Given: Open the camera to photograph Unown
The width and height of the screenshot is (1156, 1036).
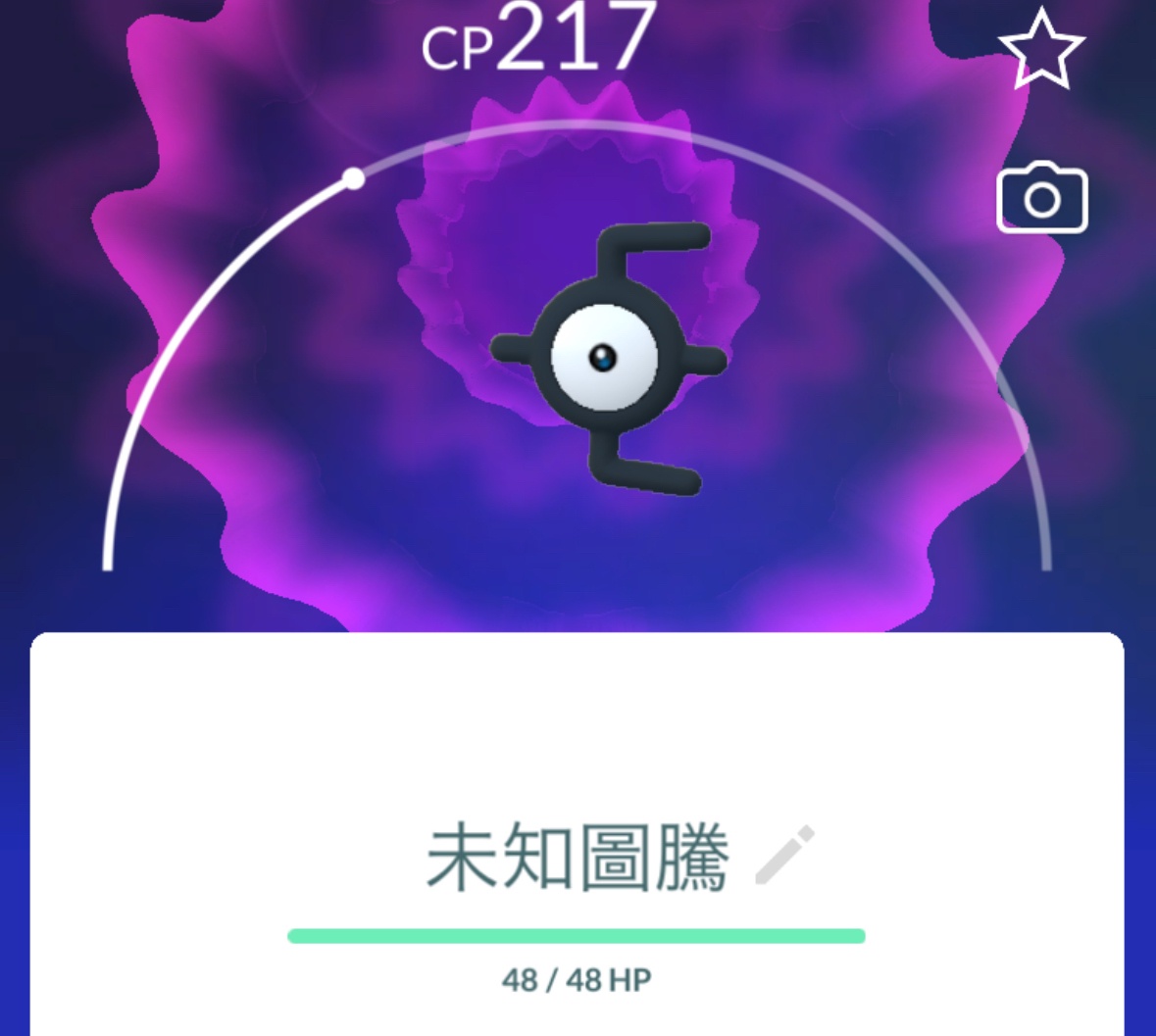Looking at the screenshot, I should click(x=1041, y=199).
